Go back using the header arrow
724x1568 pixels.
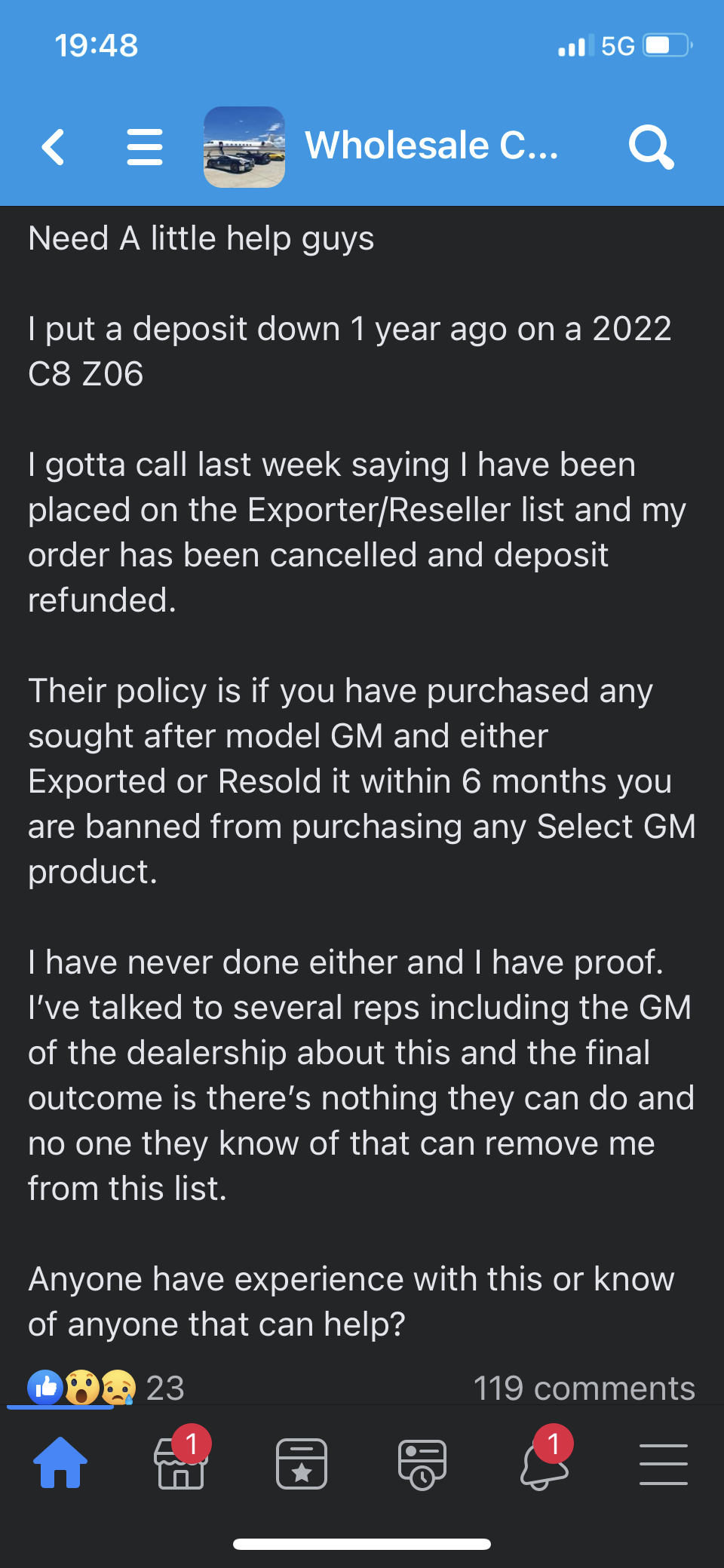pos(53,146)
